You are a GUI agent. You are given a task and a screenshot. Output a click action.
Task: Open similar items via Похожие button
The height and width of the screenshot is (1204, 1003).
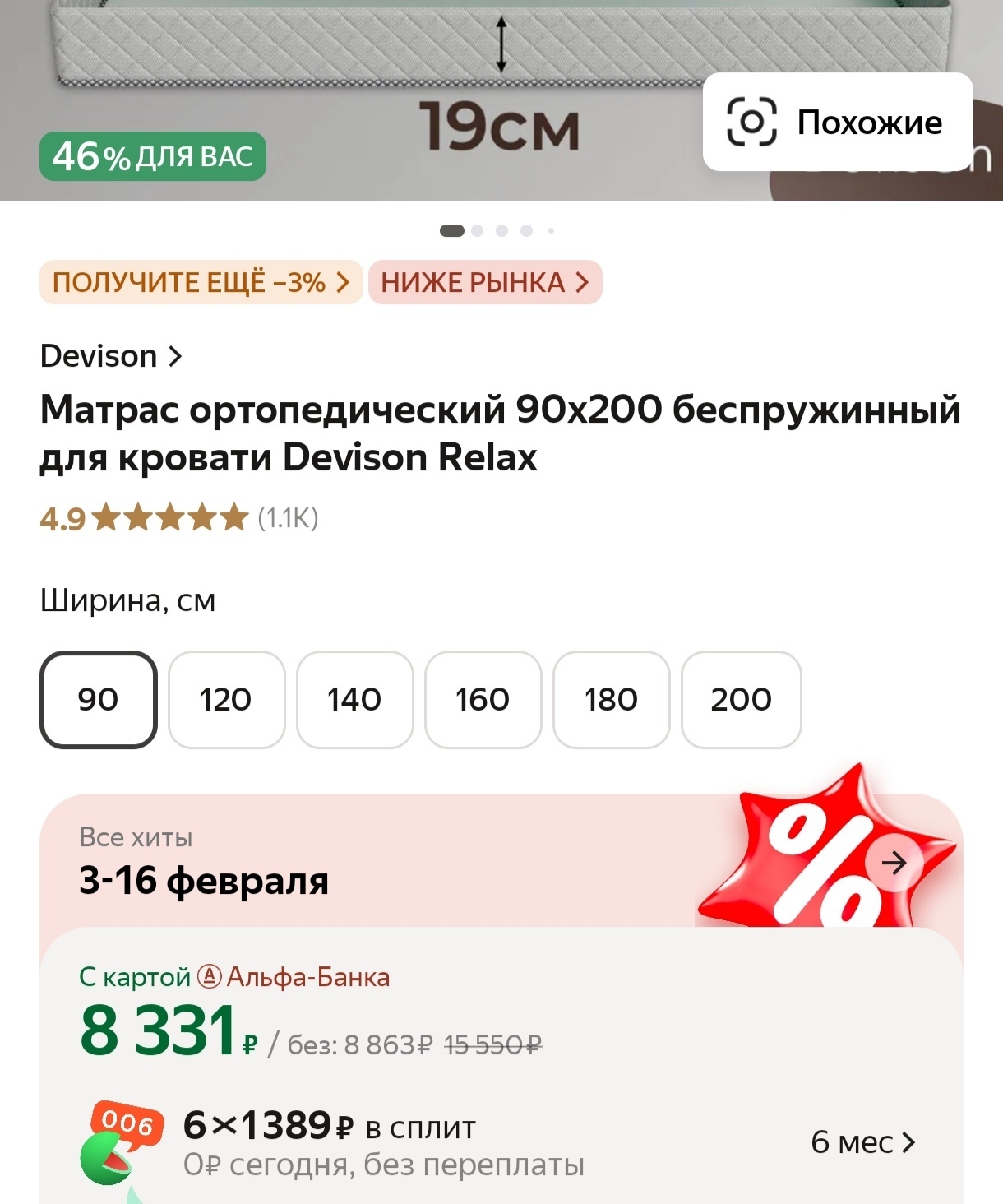pos(837,122)
